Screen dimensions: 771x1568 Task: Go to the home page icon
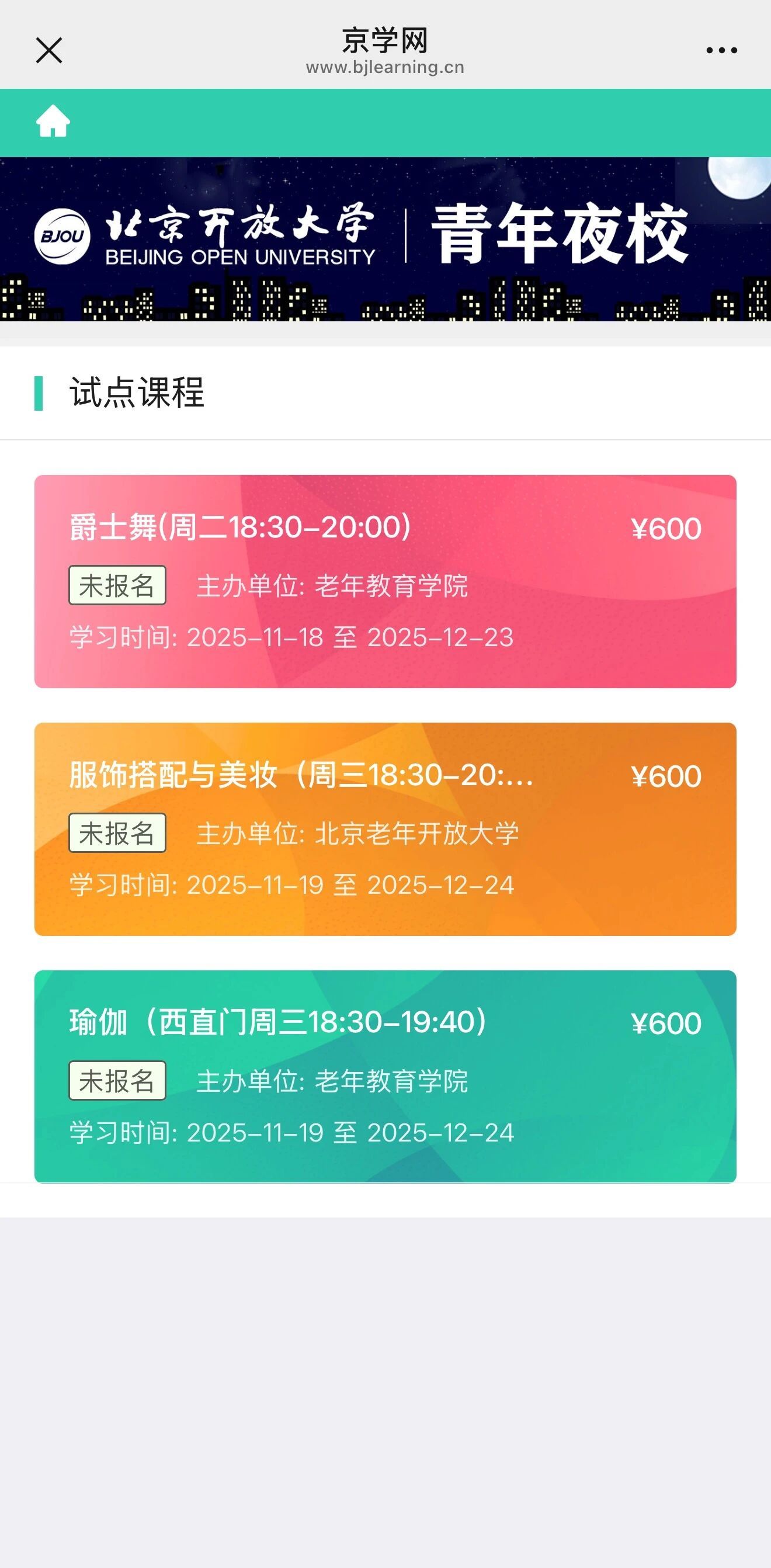pos(53,121)
